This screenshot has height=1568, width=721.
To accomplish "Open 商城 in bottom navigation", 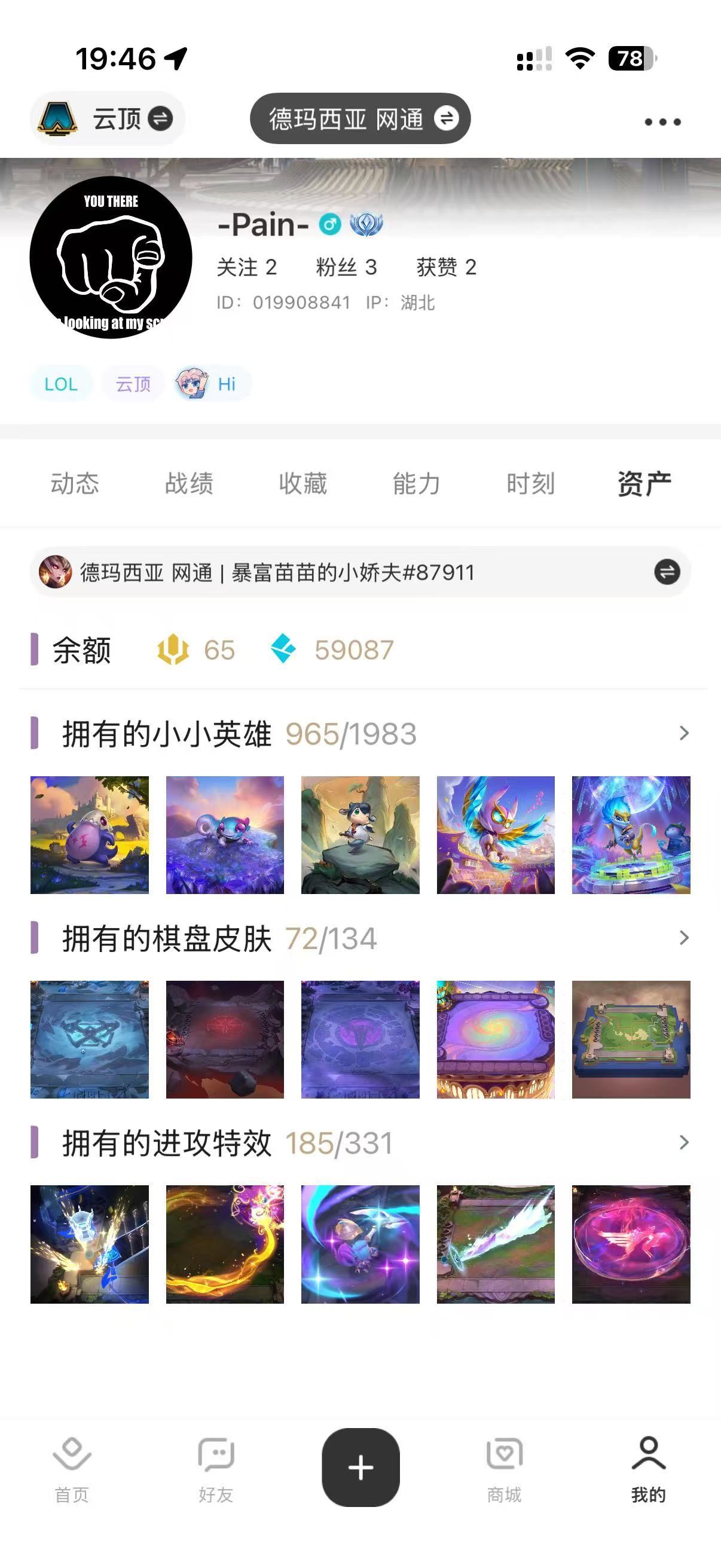I will [x=505, y=1469].
